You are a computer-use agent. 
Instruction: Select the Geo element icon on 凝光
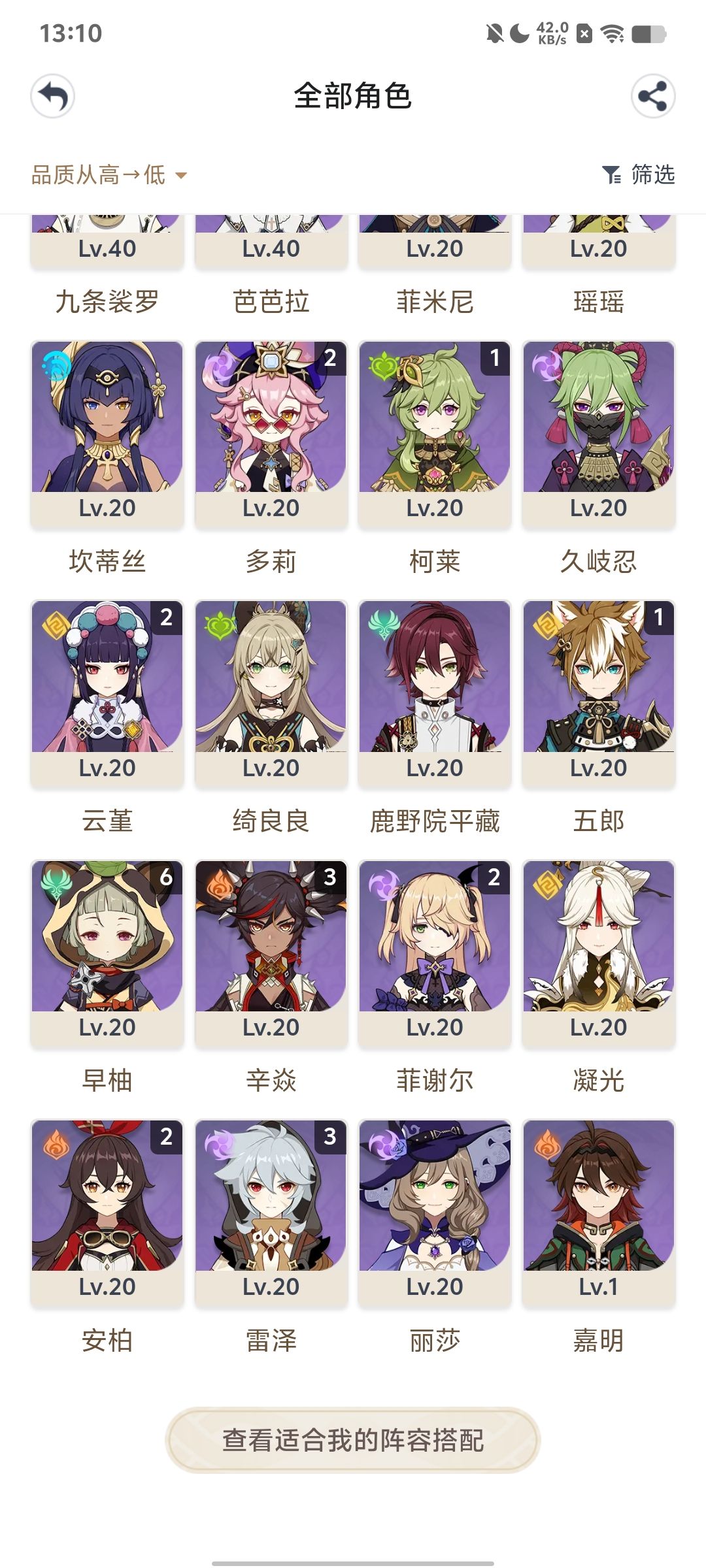(x=546, y=885)
